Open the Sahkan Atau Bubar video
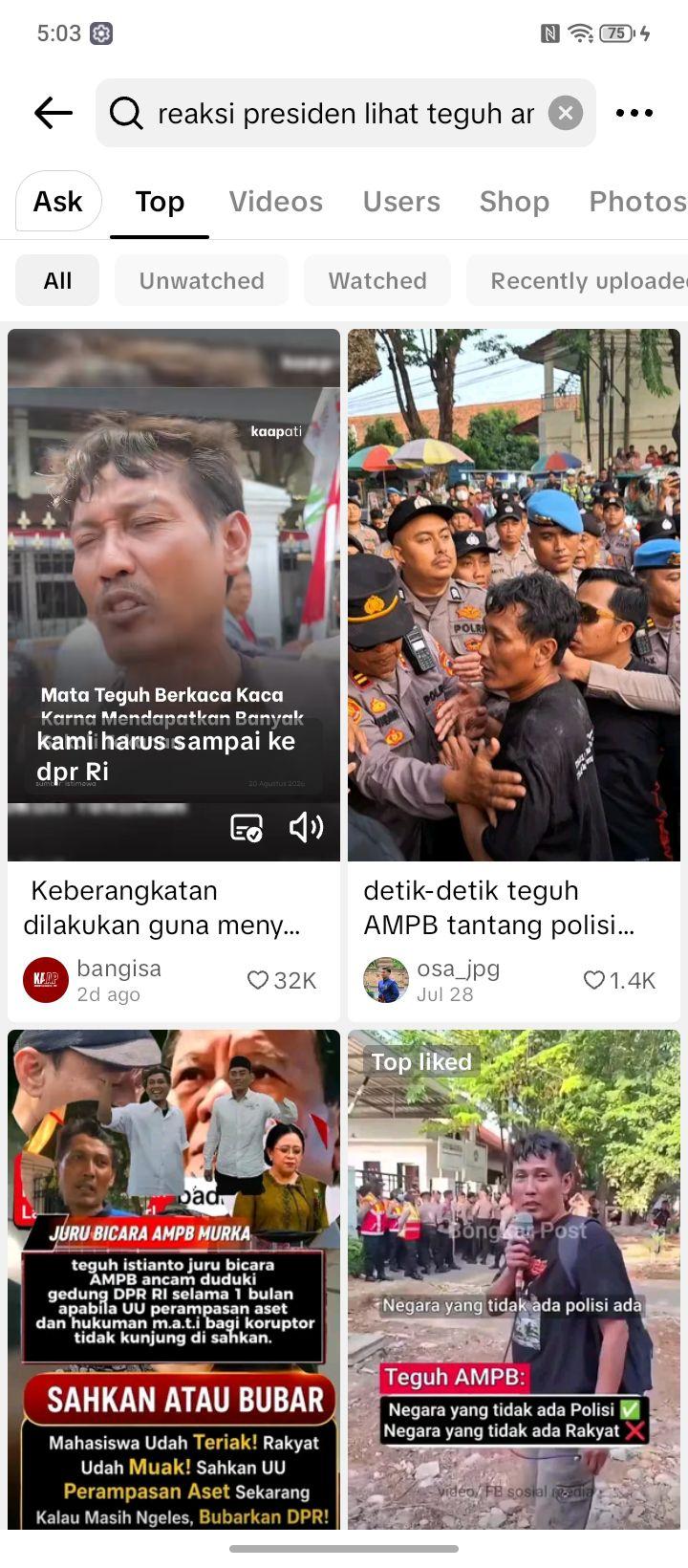The height and width of the screenshot is (1568, 688). pyautogui.click(x=174, y=1279)
